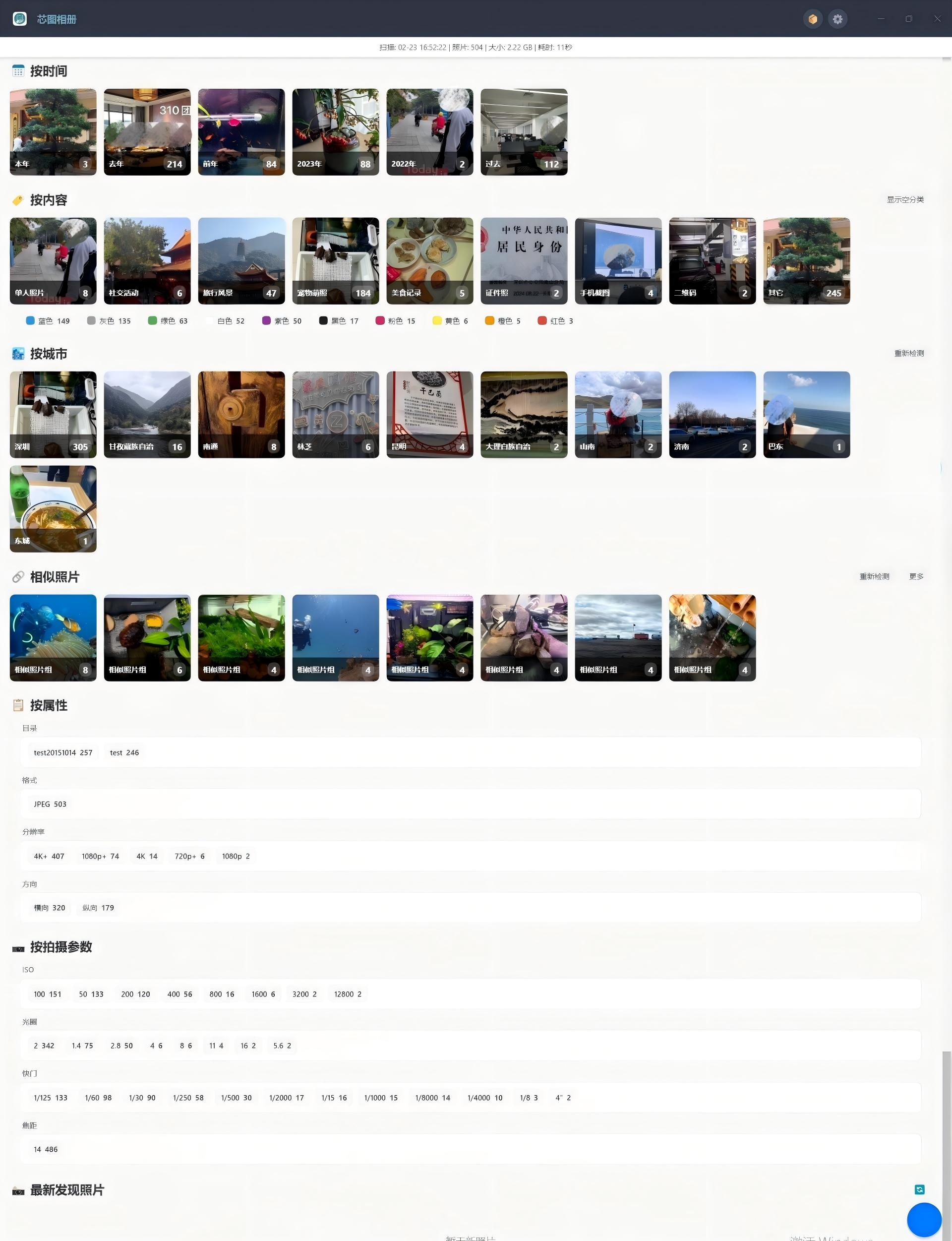
Task: Open the similar photo group with 8 photos
Action: coord(53,638)
